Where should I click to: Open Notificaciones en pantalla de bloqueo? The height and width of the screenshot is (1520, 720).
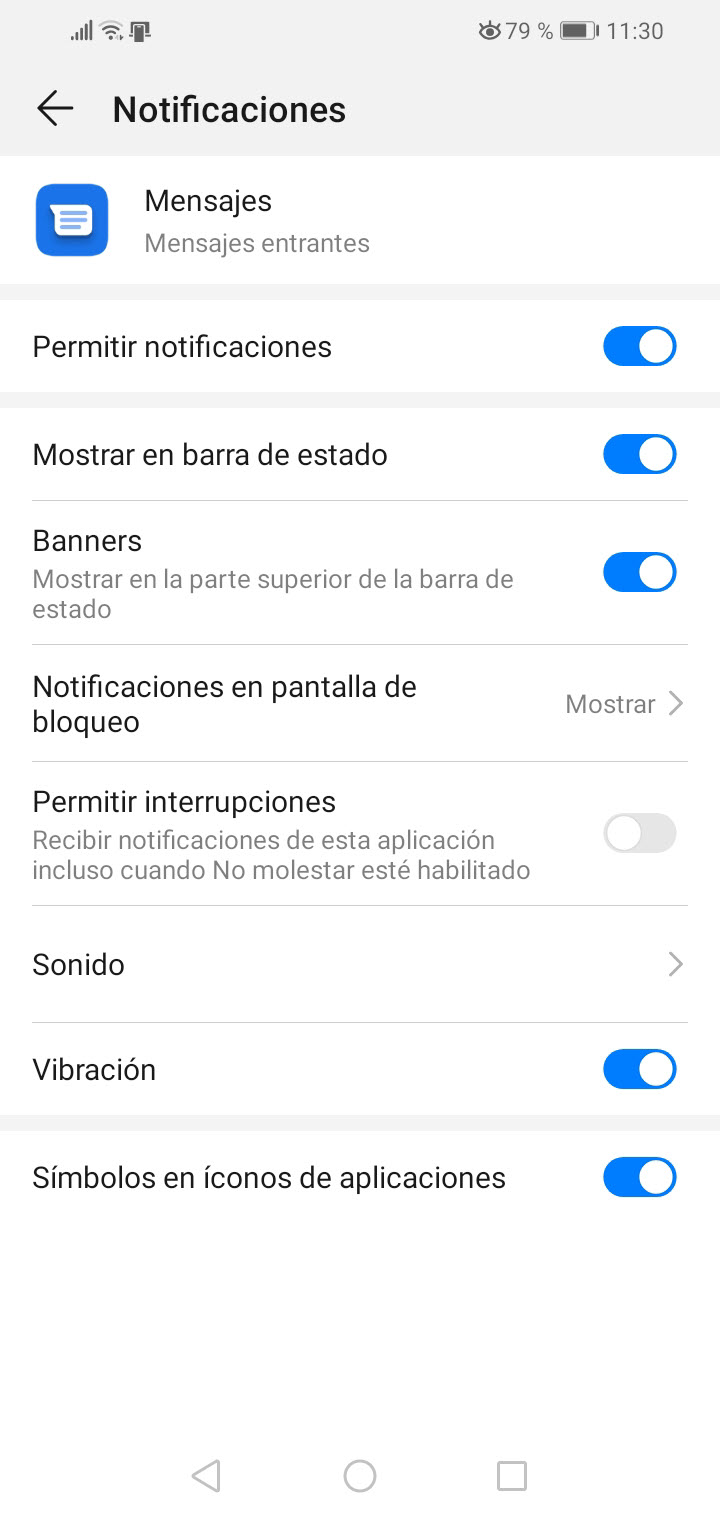coord(360,704)
